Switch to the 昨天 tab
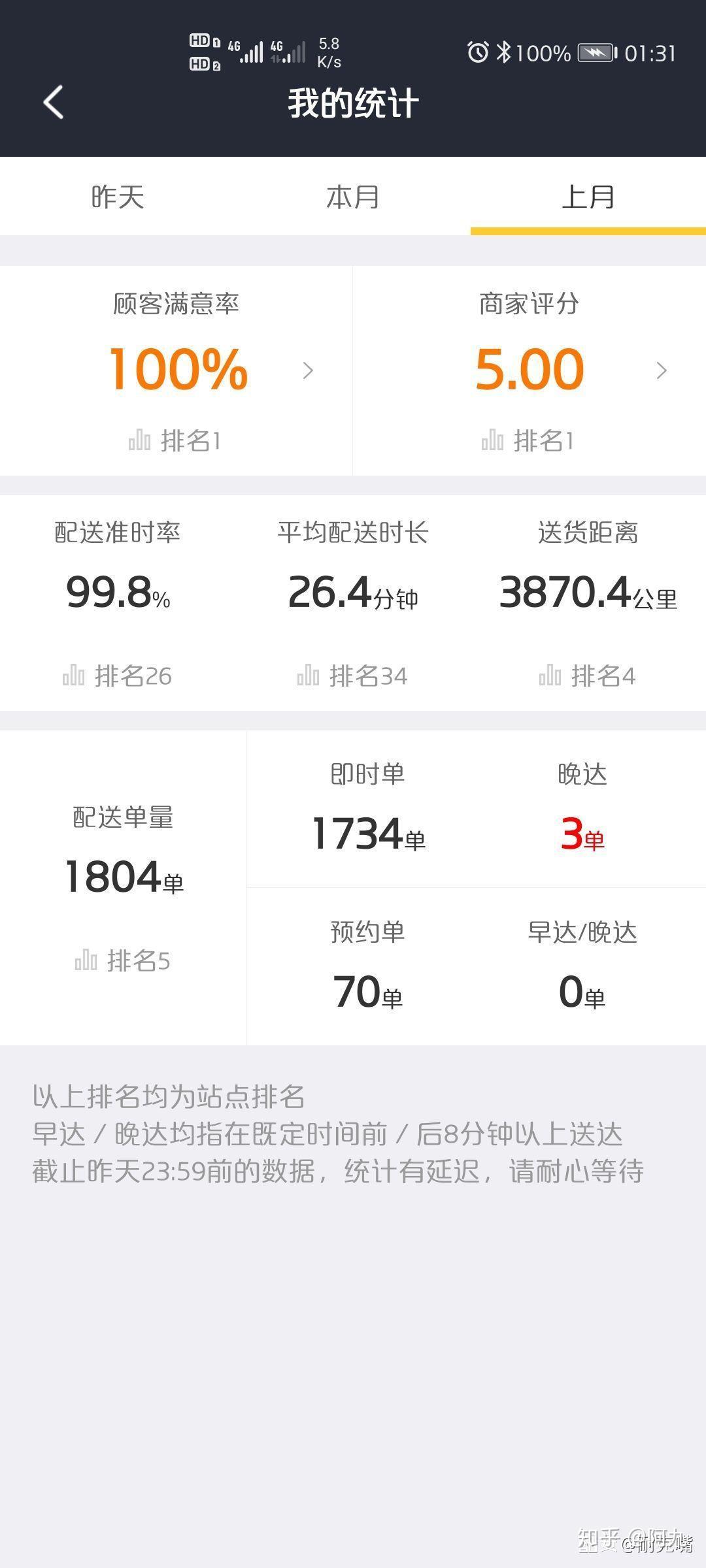Image resolution: width=706 pixels, height=1568 pixels. coord(118,196)
